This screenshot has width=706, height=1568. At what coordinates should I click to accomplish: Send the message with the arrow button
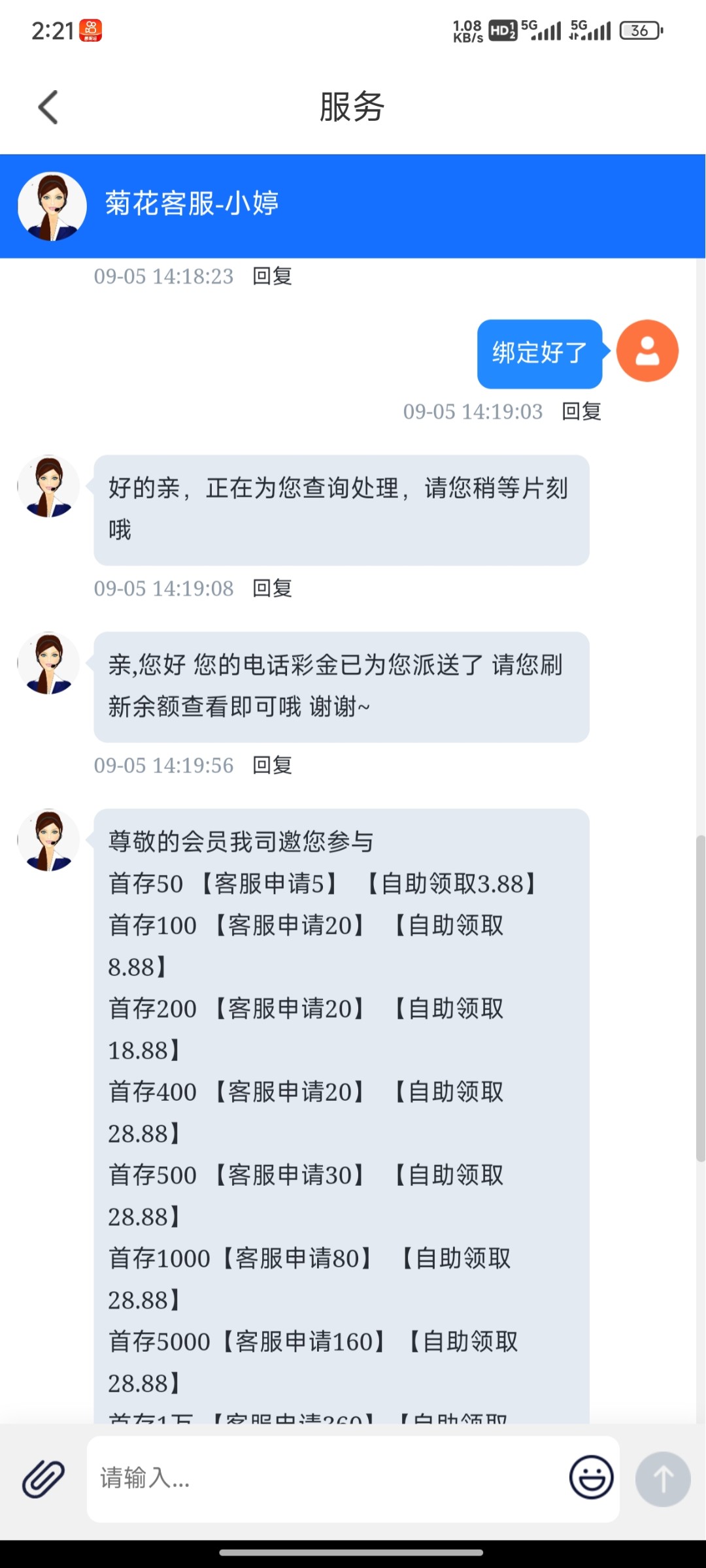point(663,1479)
